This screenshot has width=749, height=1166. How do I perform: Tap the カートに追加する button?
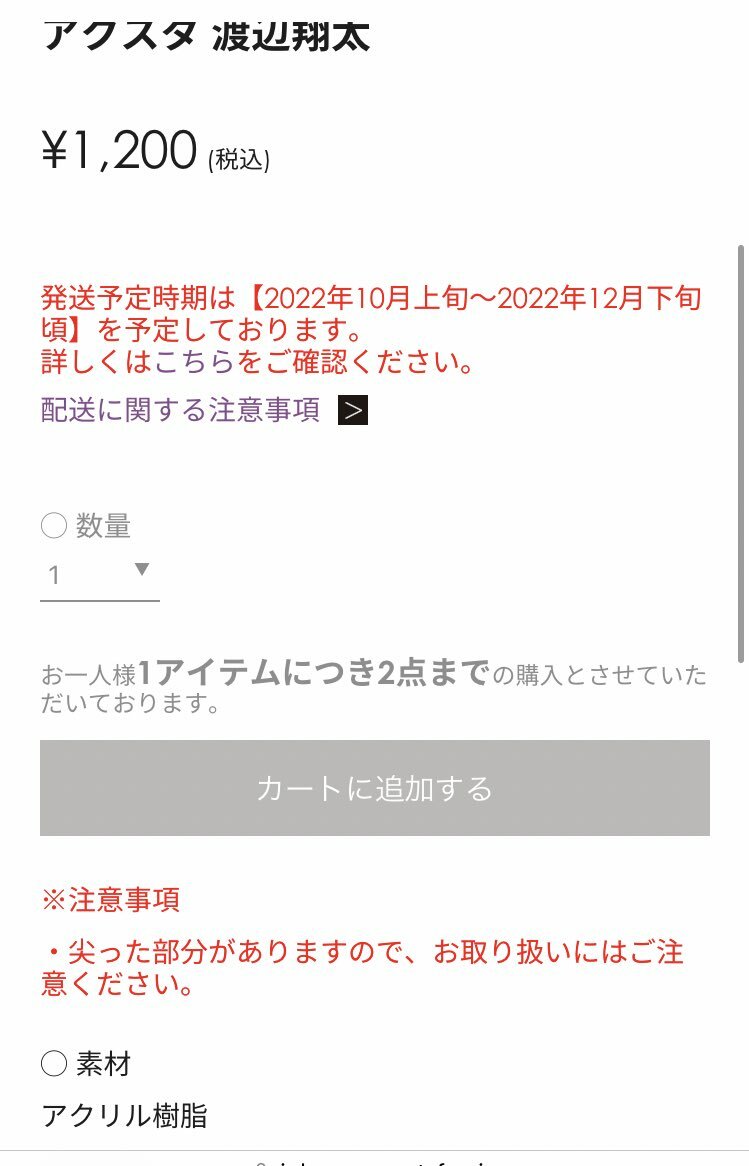click(374, 788)
